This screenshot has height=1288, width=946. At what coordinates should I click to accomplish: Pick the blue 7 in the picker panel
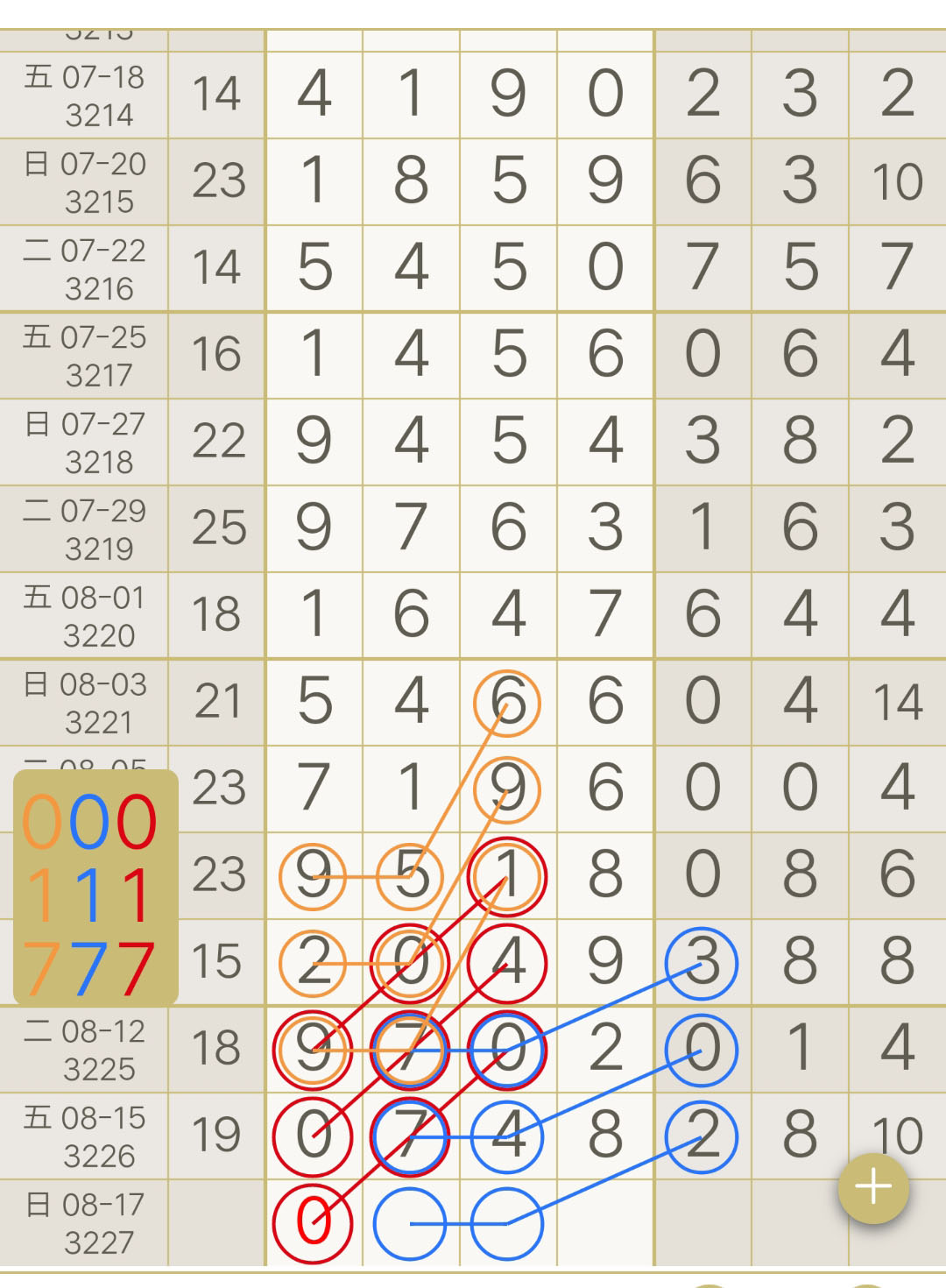pyautogui.click(x=89, y=969)
